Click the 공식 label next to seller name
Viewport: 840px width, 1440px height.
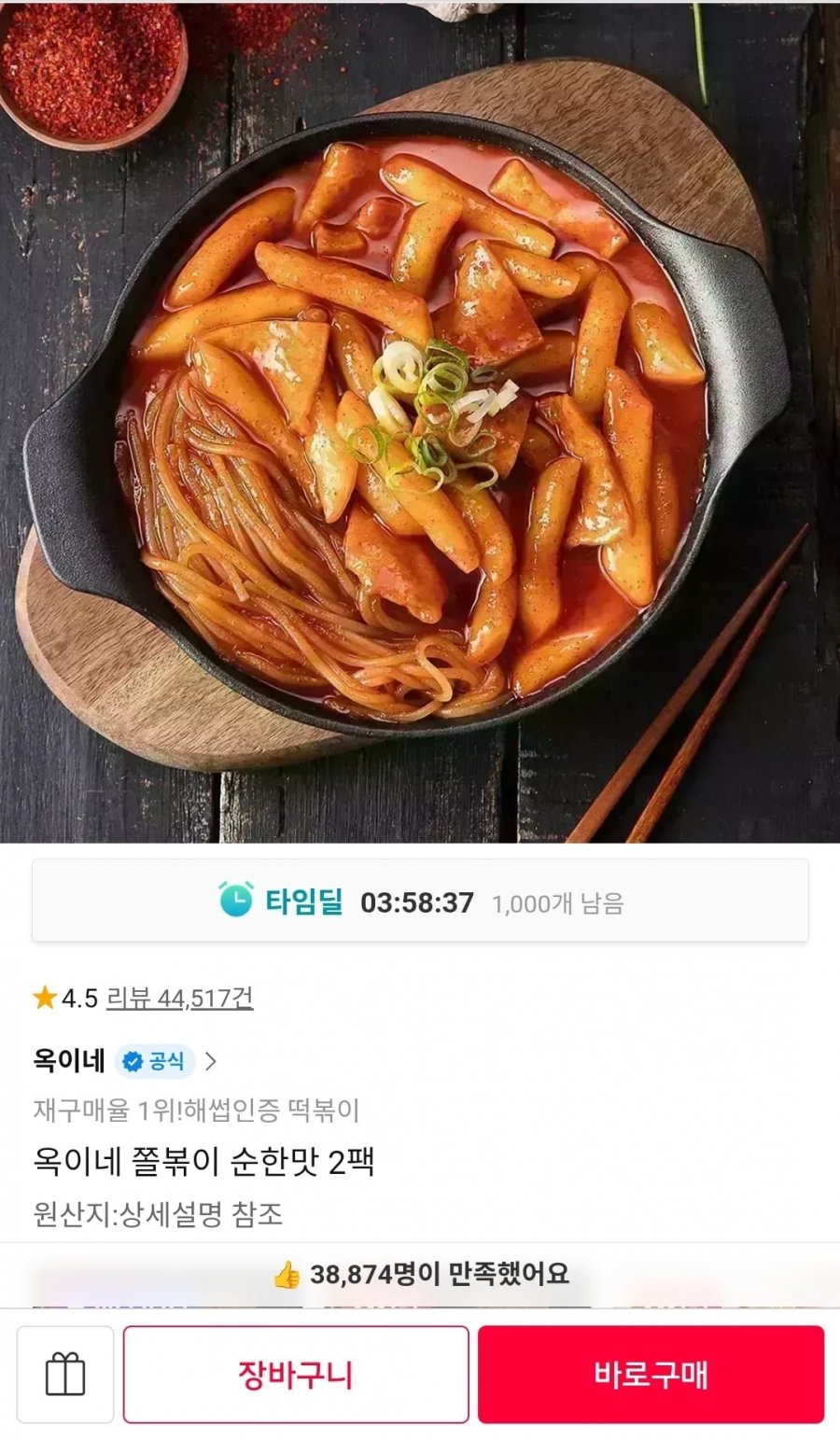click(x=164, y=1059)
